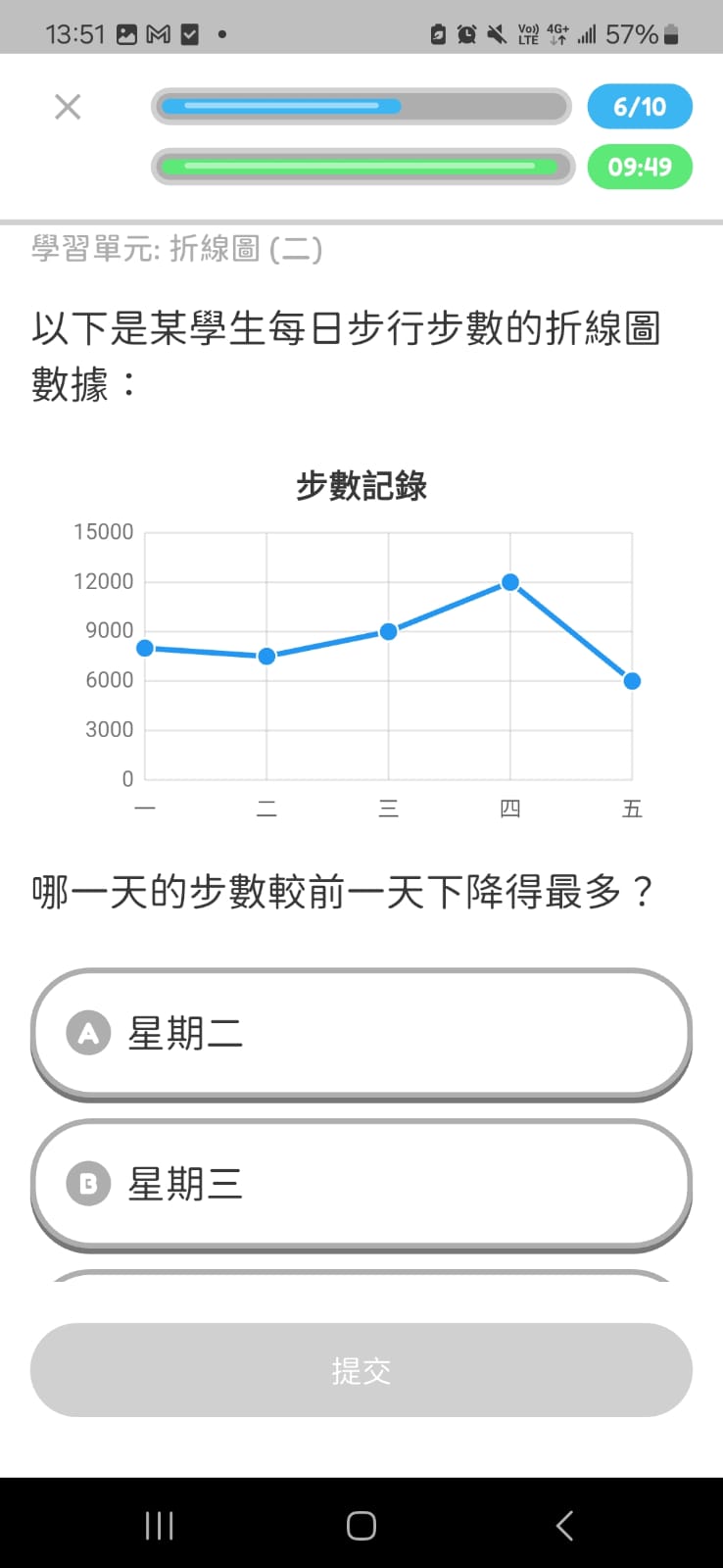Tap the timer showing 09:49
This screenshot has width=723, height=1568.
pyautogui.click(x=639, y=167)
